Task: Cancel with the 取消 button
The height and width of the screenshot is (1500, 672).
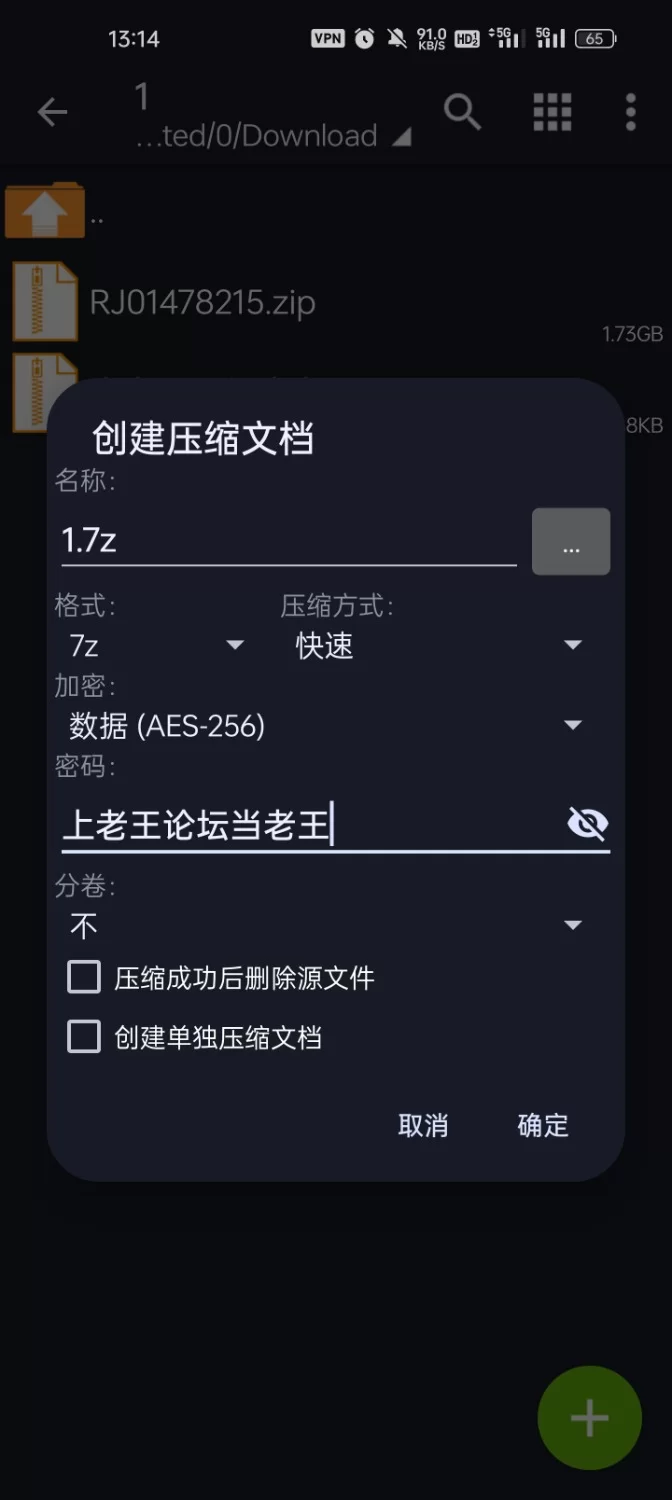Action: 423,1125
